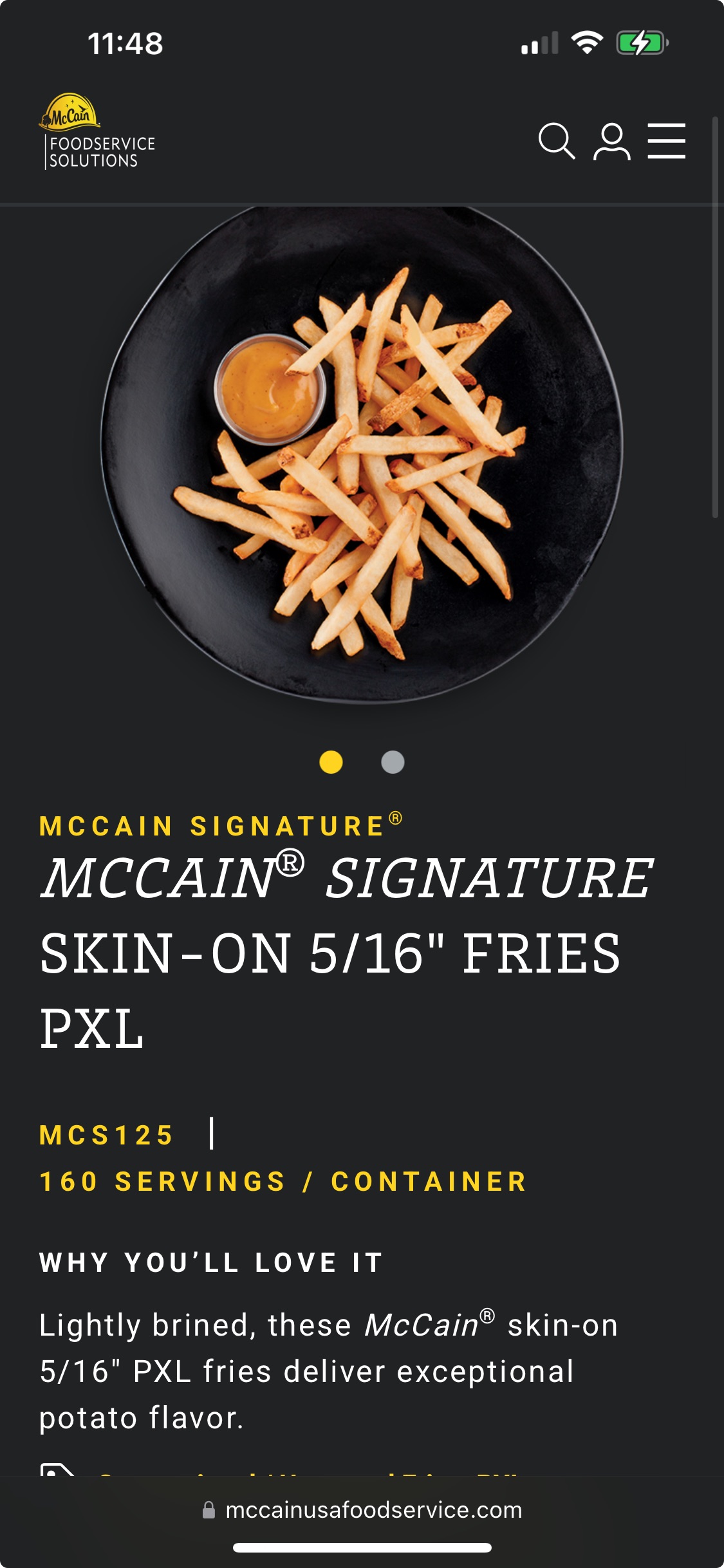Screen dimensions: 724x1568
Task: Select the second image carousel dot
Action: pyautogui.click(x=393, y=762)
